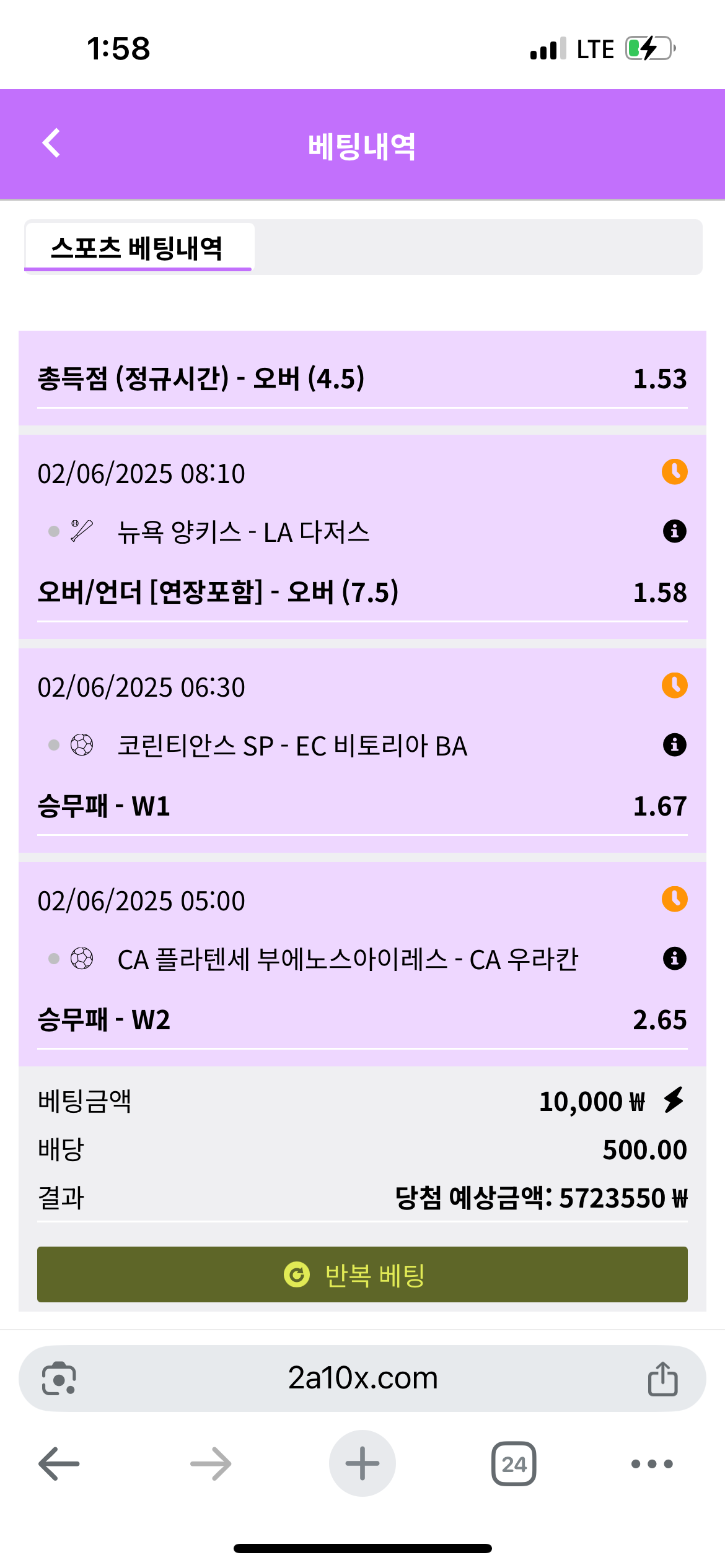Tap the 반복 베팅 button
725x1568 pixels.
pyautogui.click(x=362, y=1274)
